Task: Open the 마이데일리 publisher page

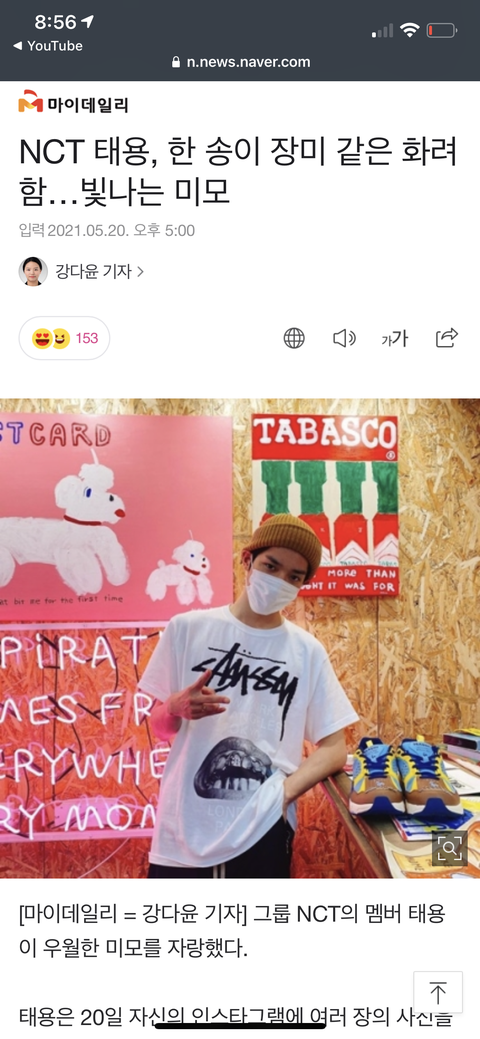Action: tap(73, 104)
